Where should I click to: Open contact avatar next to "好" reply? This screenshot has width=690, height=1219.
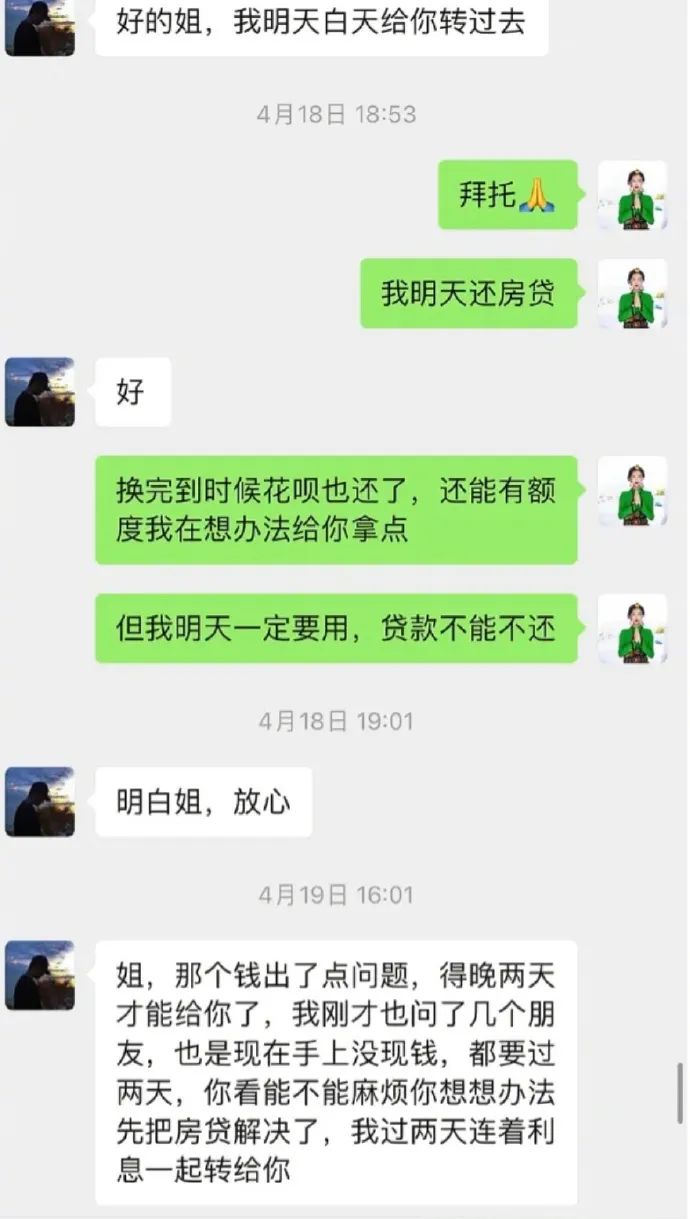pyautogui.click(x=40, y=392)
